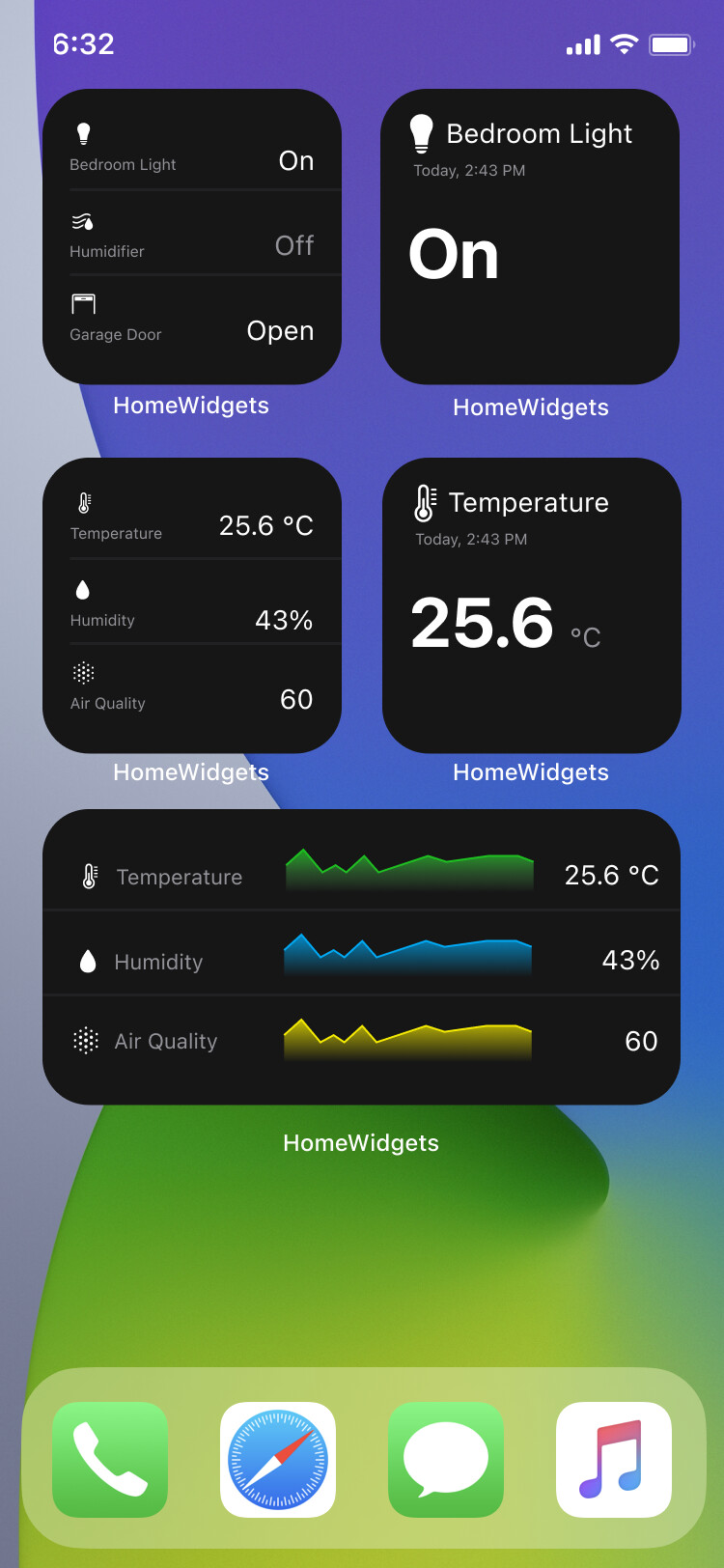Open the Music app in the dock

(614, 1459)
